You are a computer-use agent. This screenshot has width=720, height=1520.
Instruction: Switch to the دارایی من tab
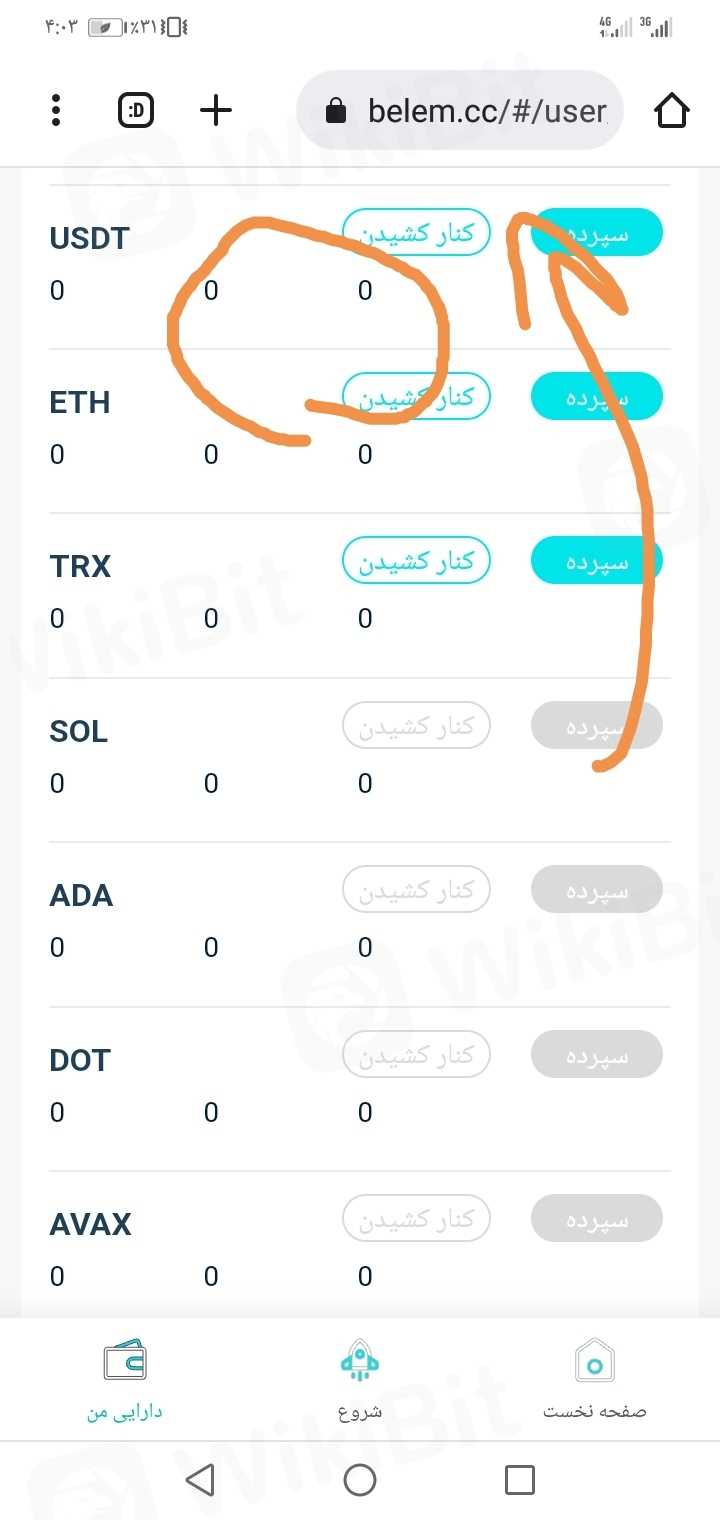124,1380
